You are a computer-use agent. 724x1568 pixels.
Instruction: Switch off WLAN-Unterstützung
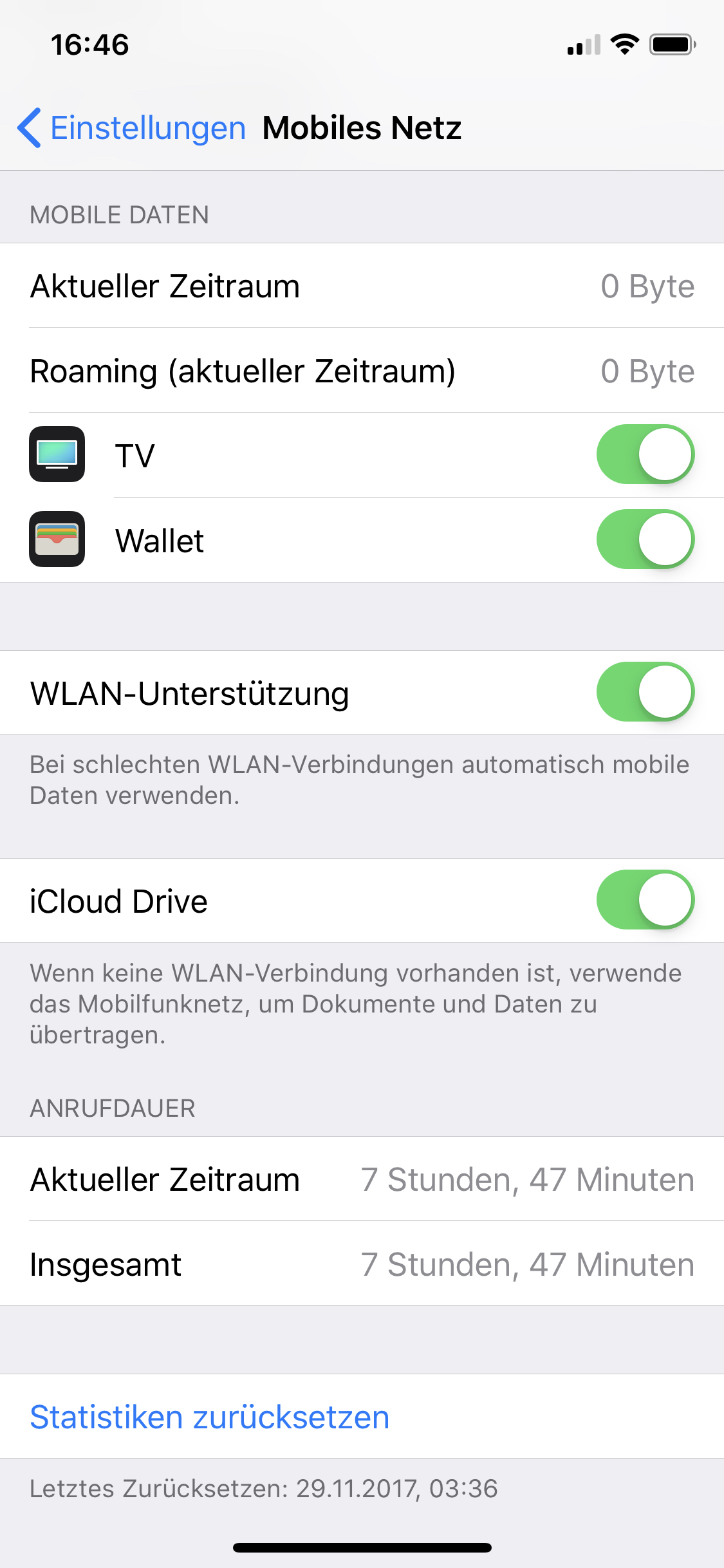point(645,692)
